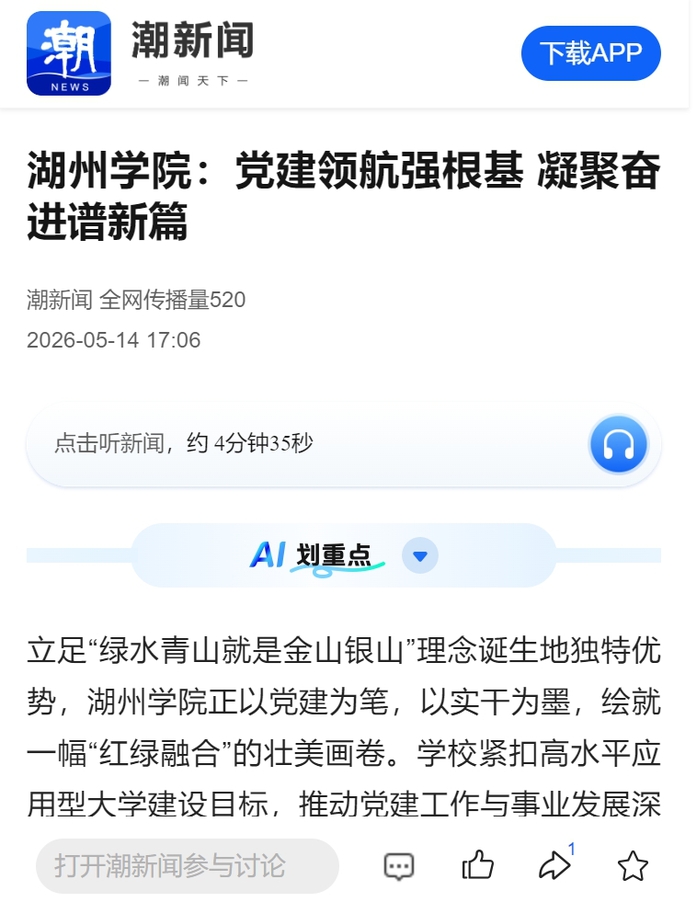
Task: Open the comments bubble icon
Action: (399, 866)
